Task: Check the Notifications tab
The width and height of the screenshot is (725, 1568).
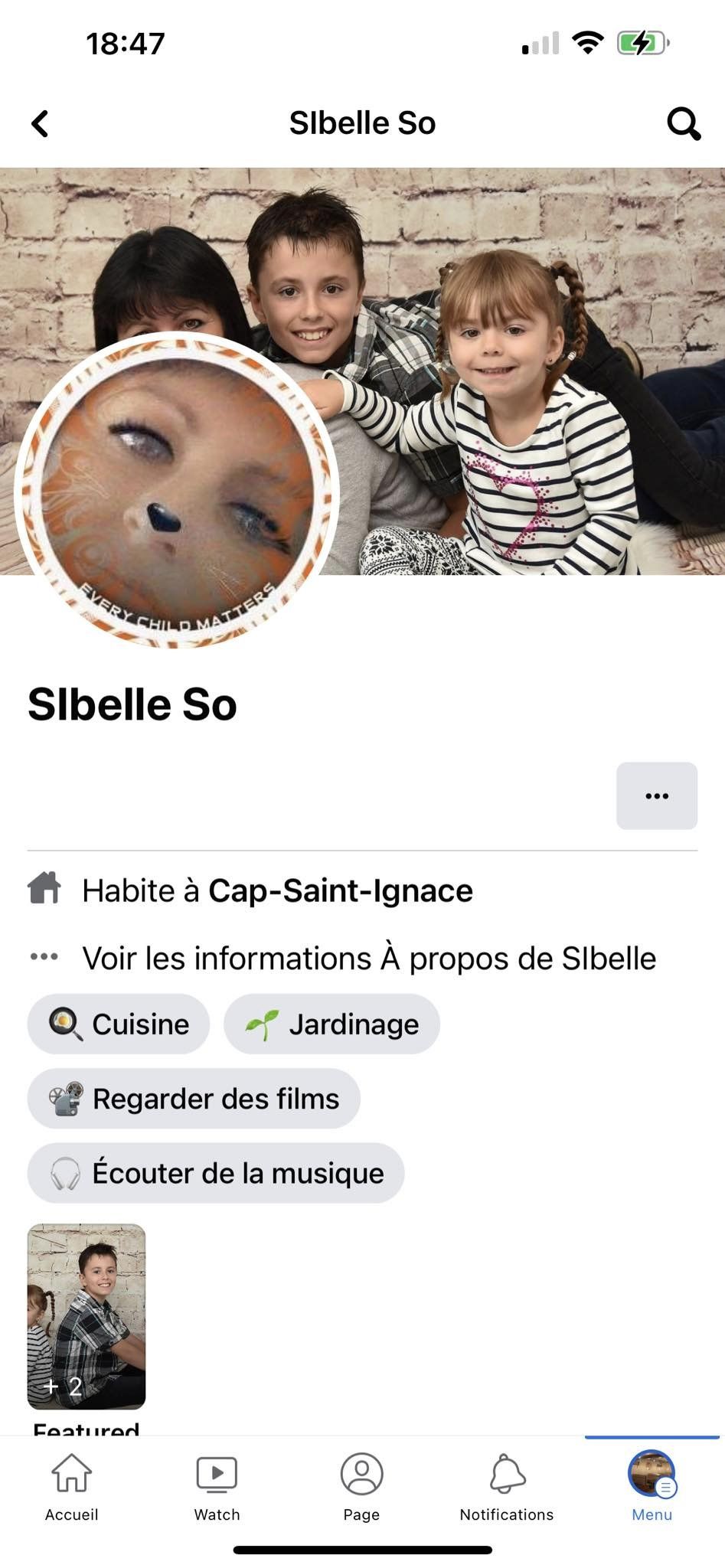Action: 506,1487
